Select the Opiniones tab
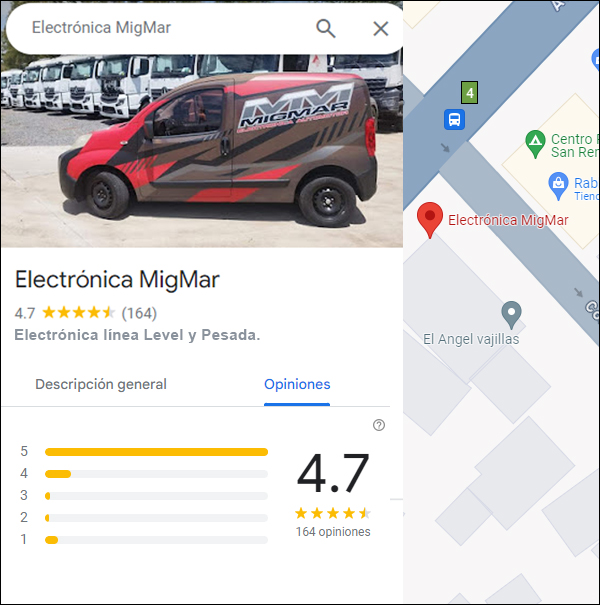The width and height of the screenshot is (600, 605). coord(297,384)
